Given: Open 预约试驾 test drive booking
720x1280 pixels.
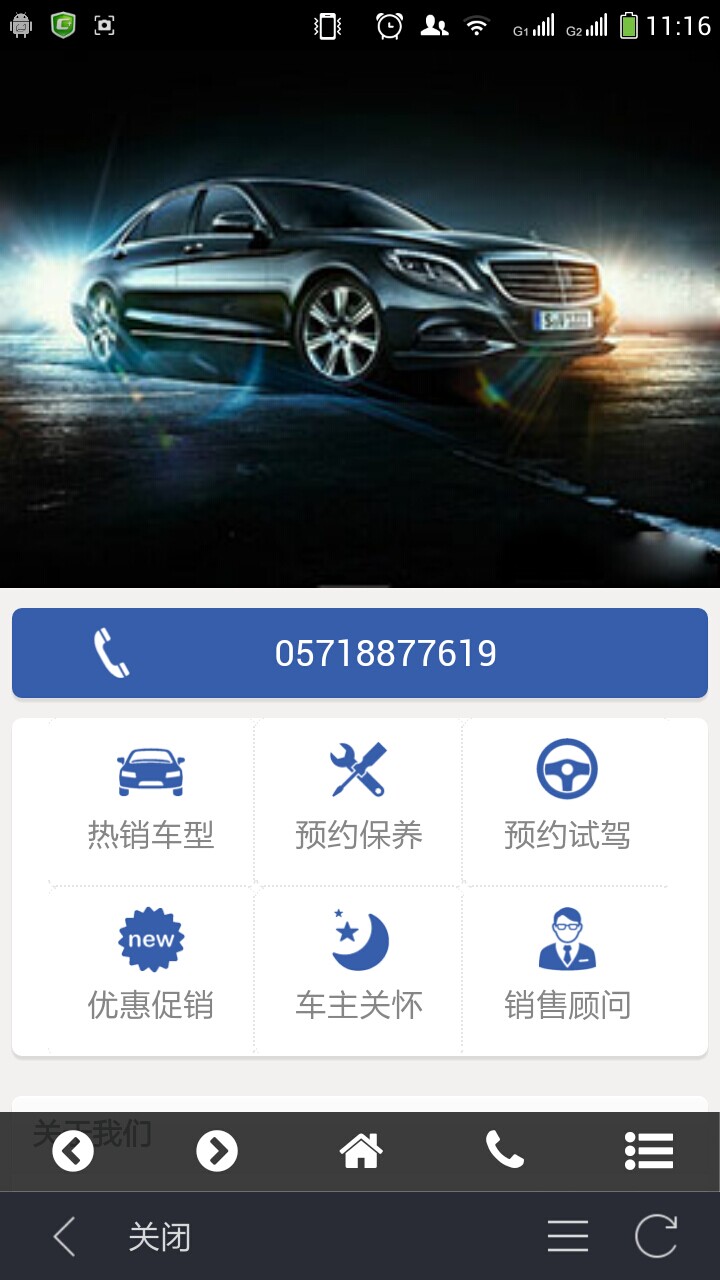Looking at the screenshot, I should click(x=567, y=798).
